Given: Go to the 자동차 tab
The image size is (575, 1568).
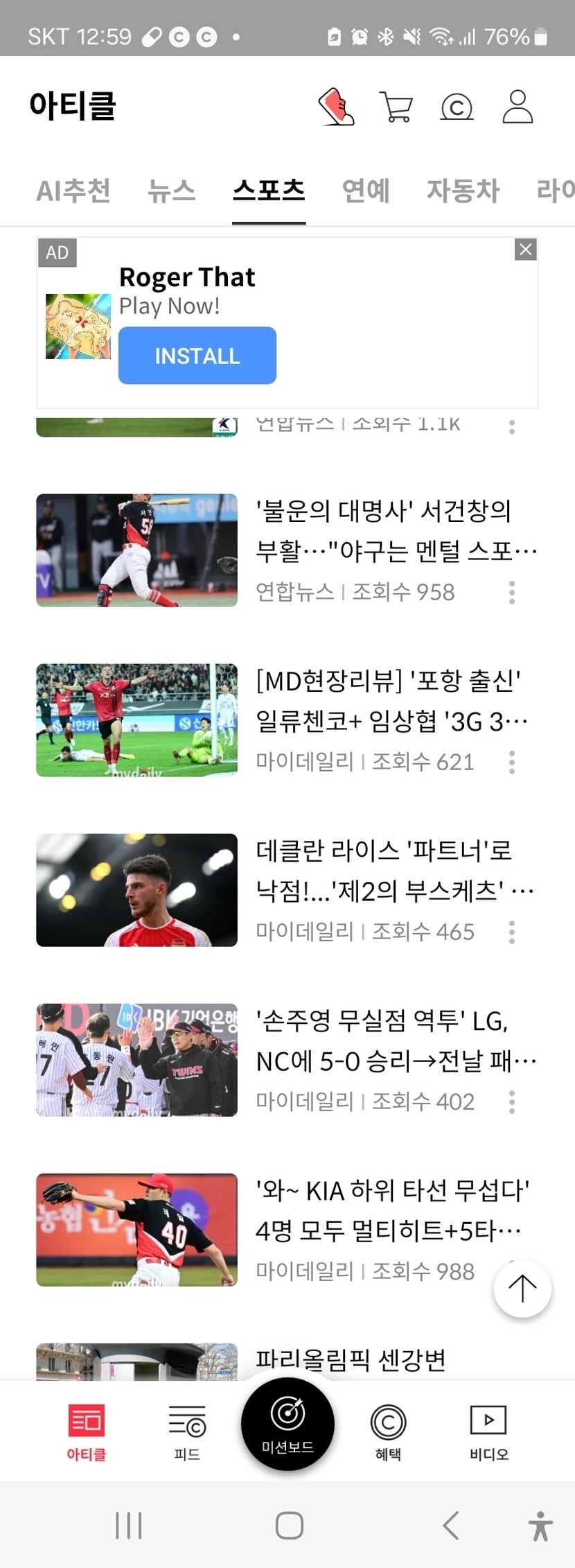Looking at the screenshot, I should (463, 191).
